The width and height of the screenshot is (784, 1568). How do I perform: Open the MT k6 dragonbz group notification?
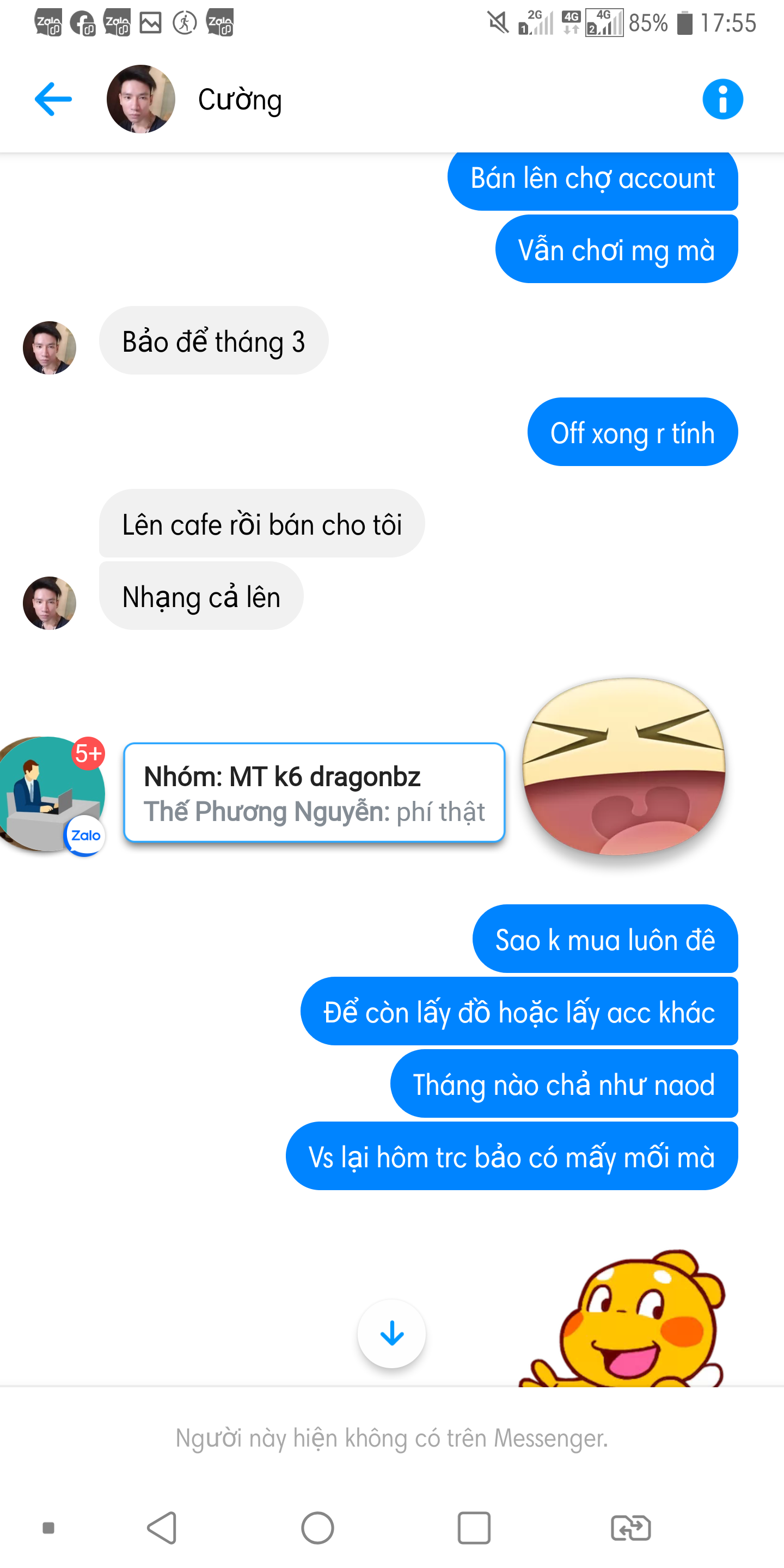(x=314, y=793)
